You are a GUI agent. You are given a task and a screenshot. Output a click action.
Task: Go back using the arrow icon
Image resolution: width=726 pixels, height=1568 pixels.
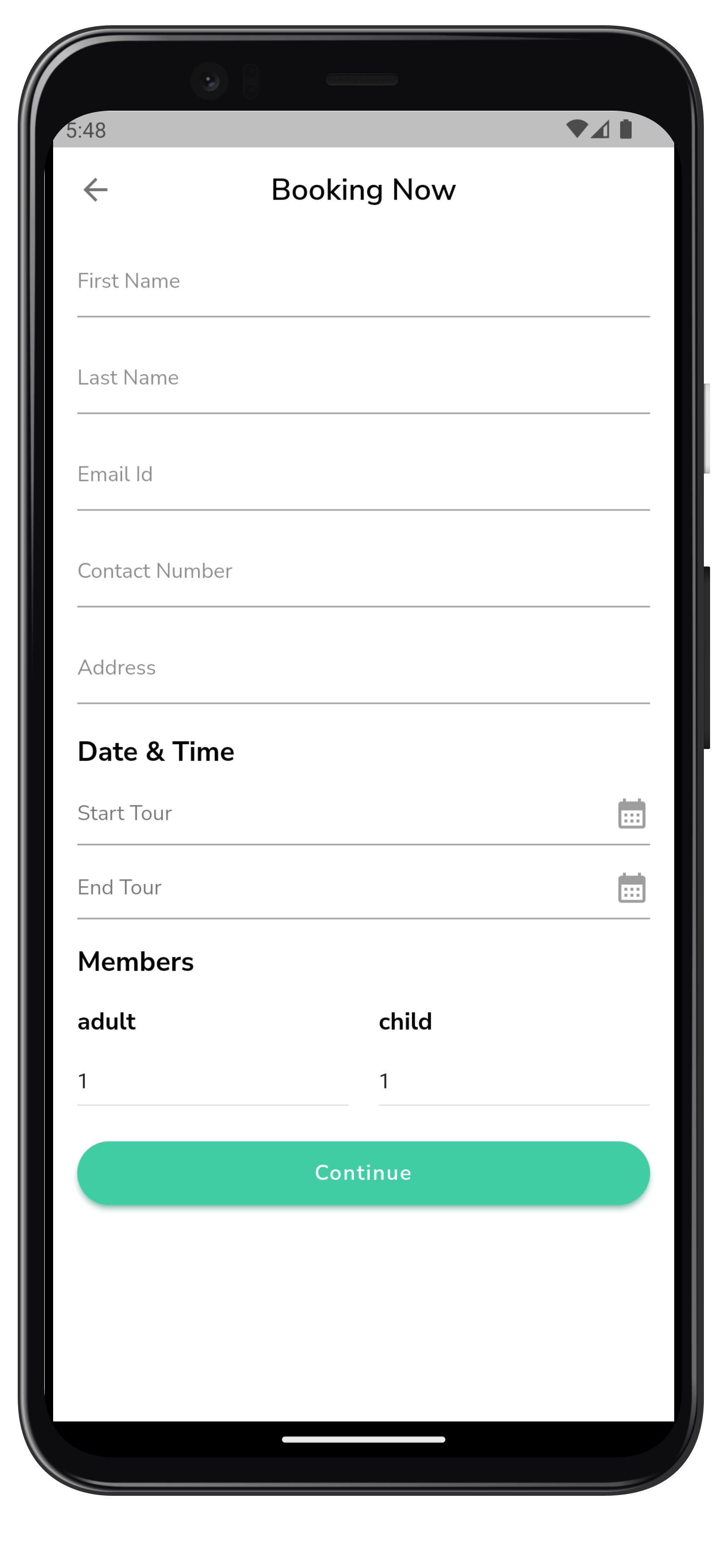96,190
